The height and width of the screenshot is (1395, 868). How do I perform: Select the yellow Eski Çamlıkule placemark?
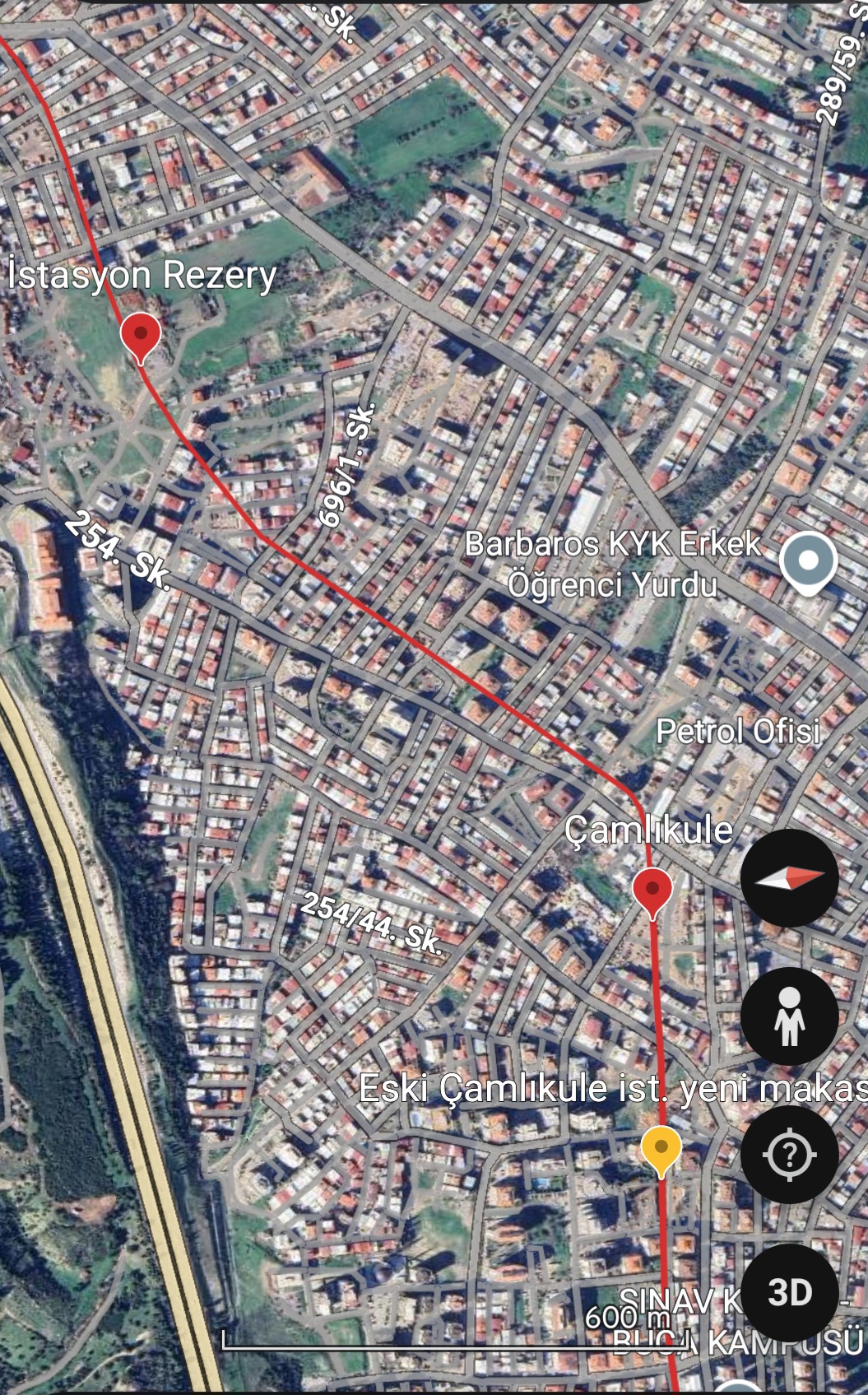(661, 1148)
